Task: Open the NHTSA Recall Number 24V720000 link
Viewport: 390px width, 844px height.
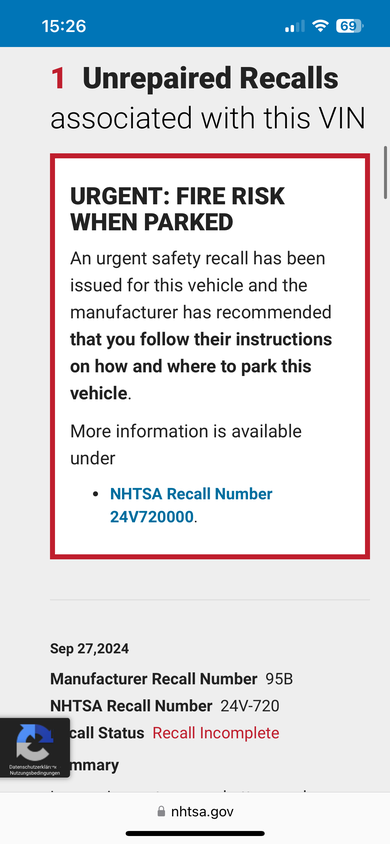Action: tap(191, 505)
